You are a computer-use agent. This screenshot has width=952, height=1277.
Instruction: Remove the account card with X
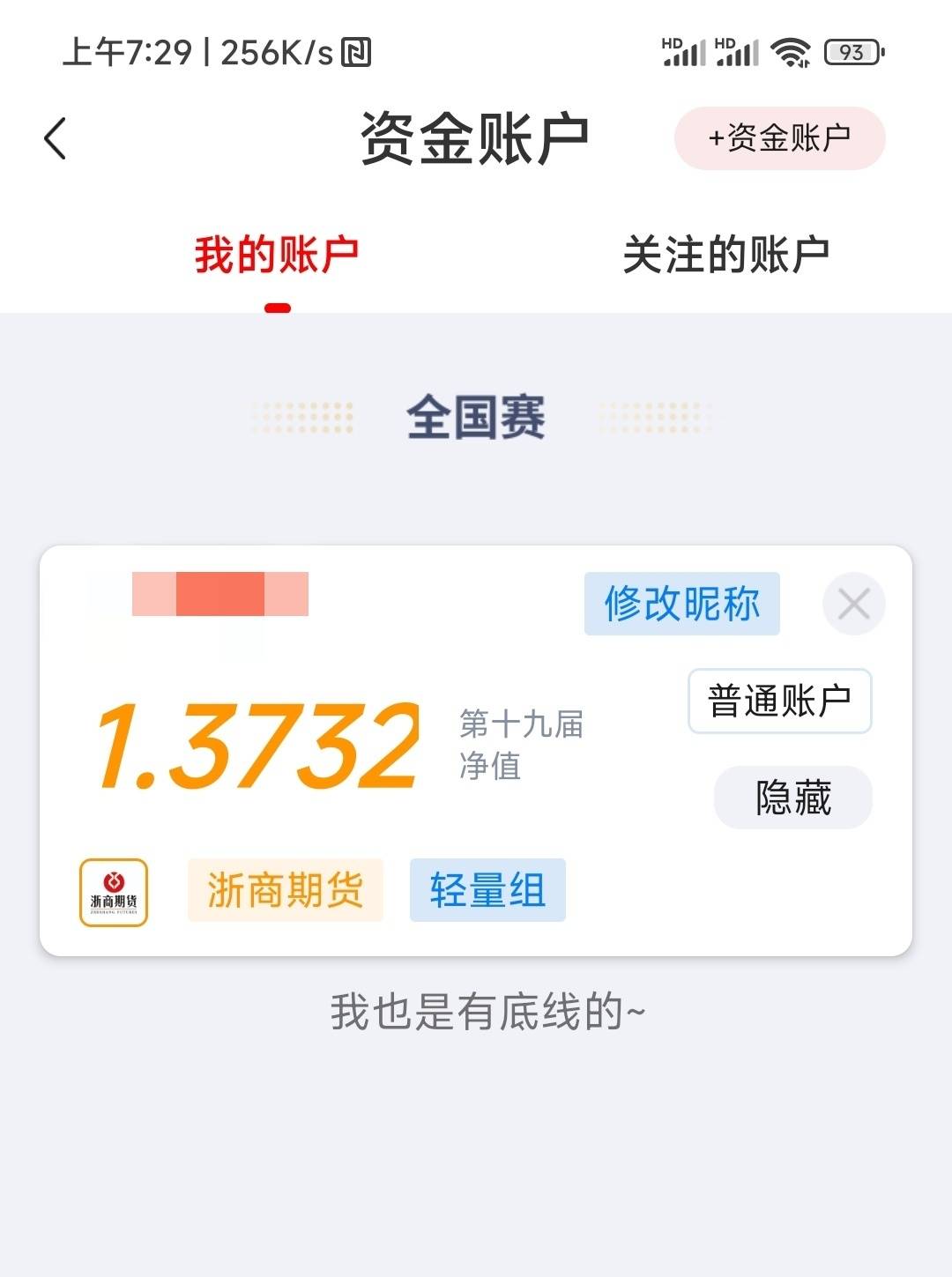point(853,605)
